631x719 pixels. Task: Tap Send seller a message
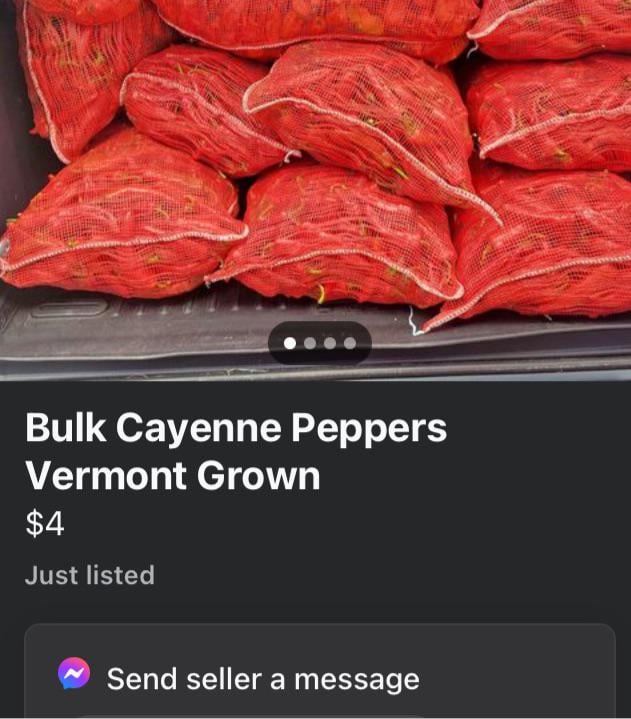(263, 679)
